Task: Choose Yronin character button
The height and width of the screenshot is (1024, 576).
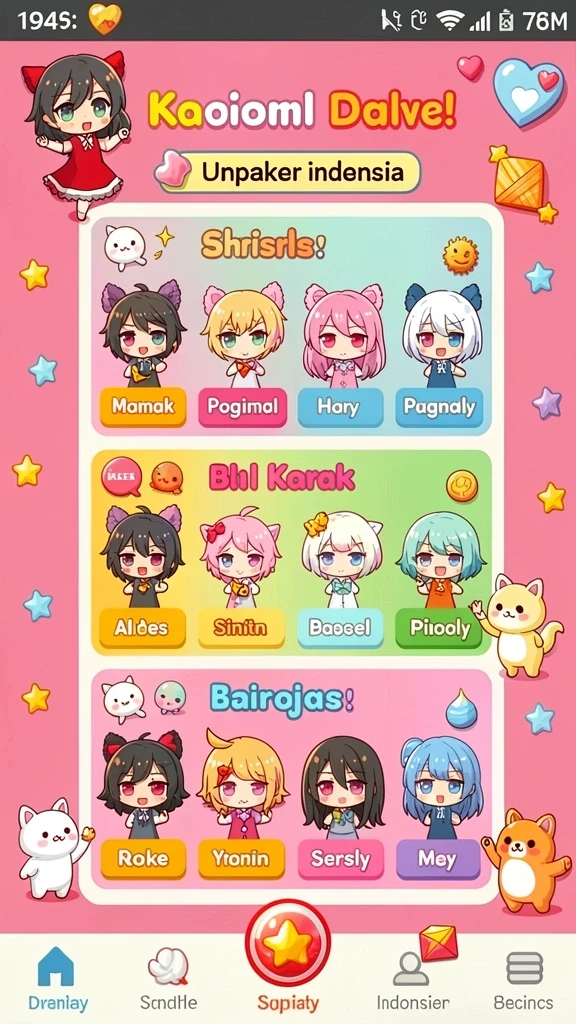Action: (x=241, y=859)
